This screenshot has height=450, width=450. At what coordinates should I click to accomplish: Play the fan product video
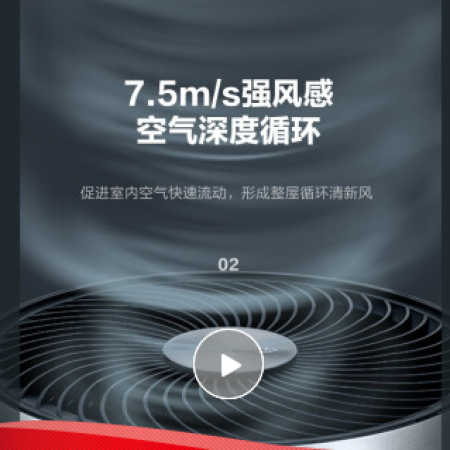pos(229,364)
